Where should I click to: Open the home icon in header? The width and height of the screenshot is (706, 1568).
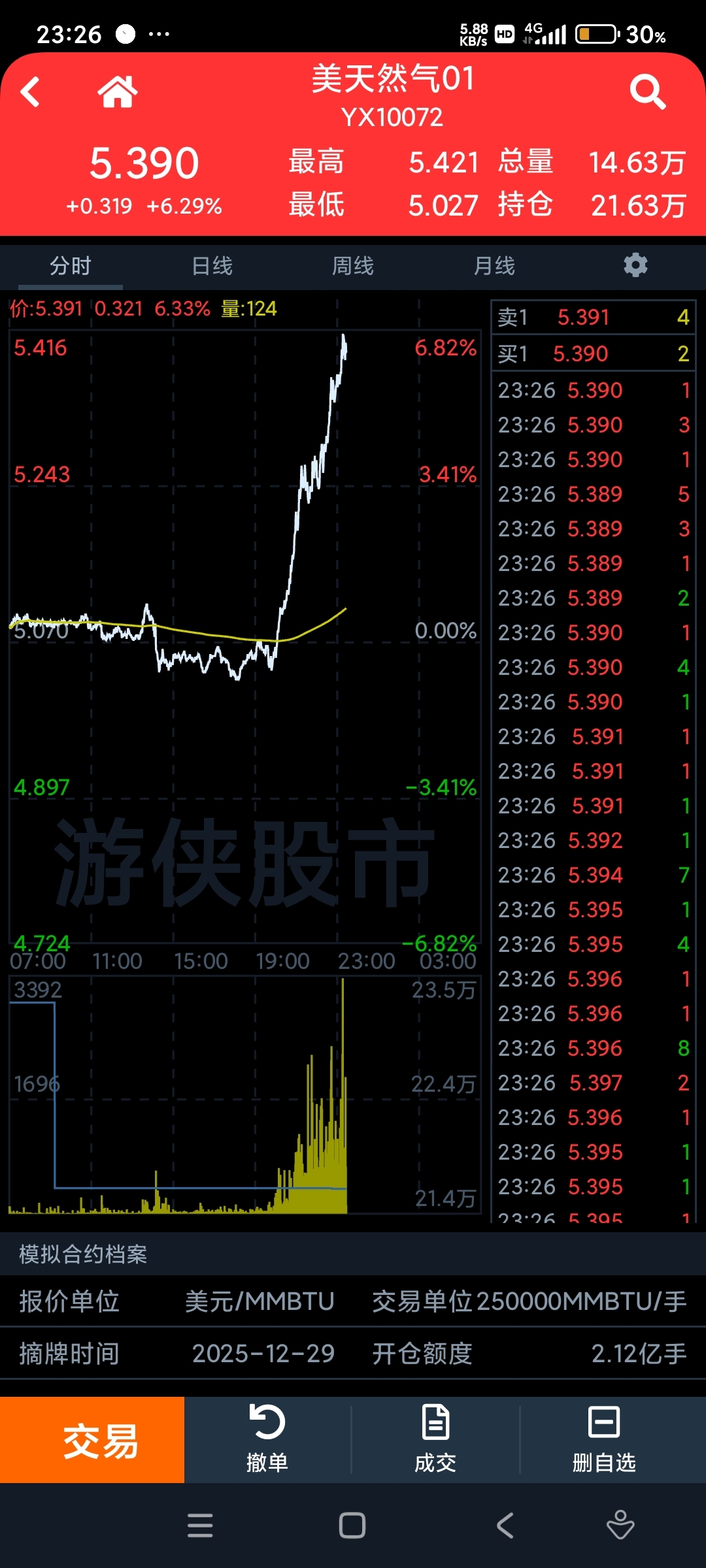pos(118,91)
